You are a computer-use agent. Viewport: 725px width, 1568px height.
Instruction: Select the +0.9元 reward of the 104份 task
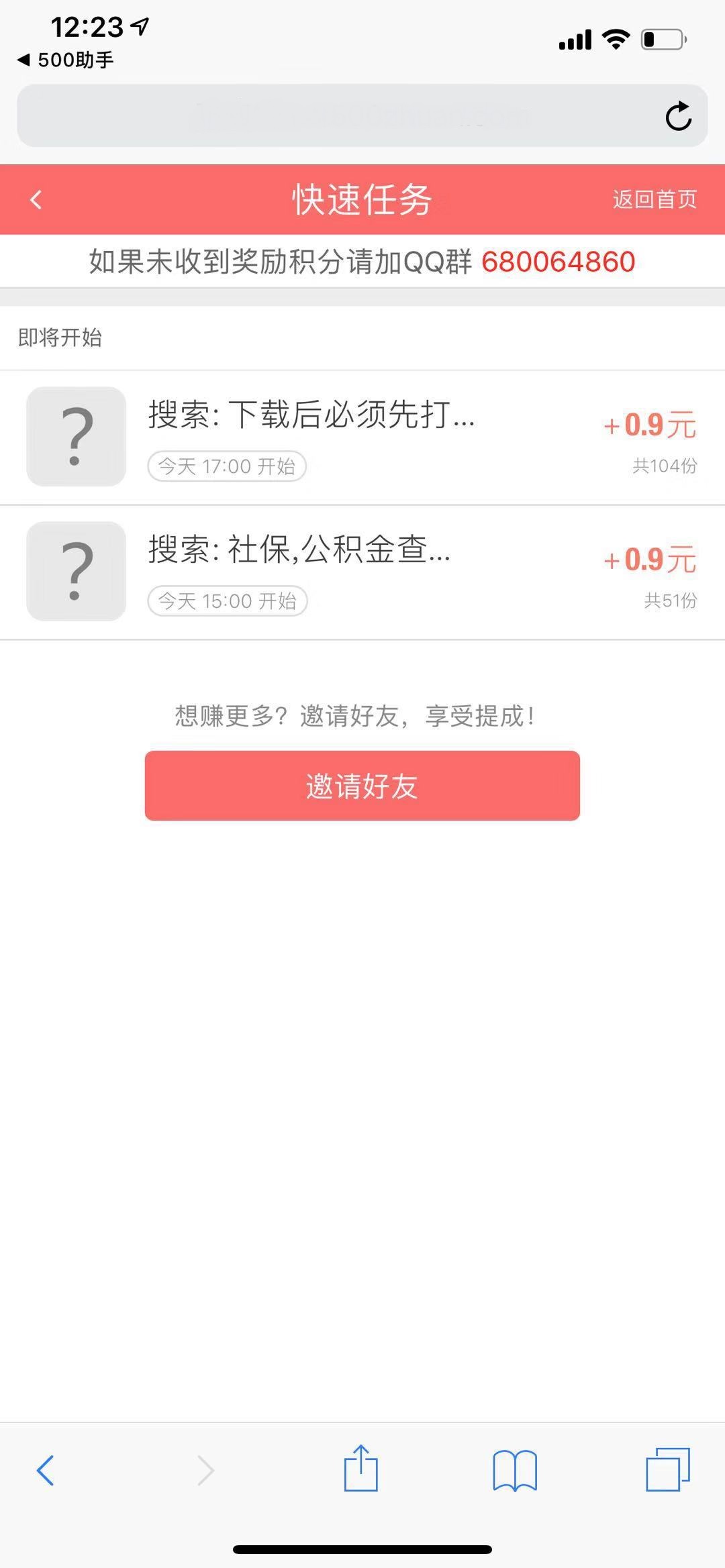[x=650, y=425]
